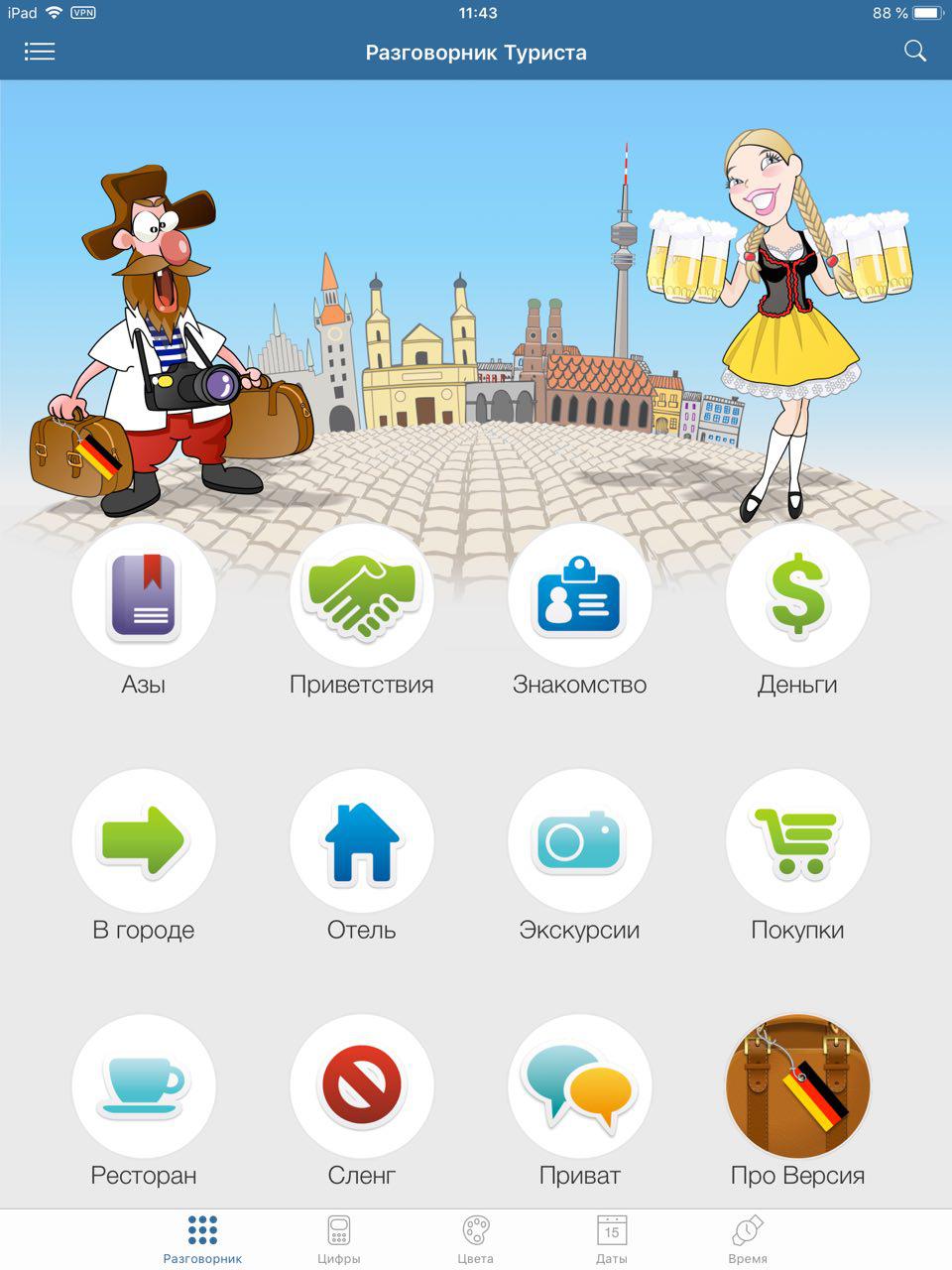Screen dimensions: 952x1270
Task: Open the hamburger menu
Action: [40, 52]
